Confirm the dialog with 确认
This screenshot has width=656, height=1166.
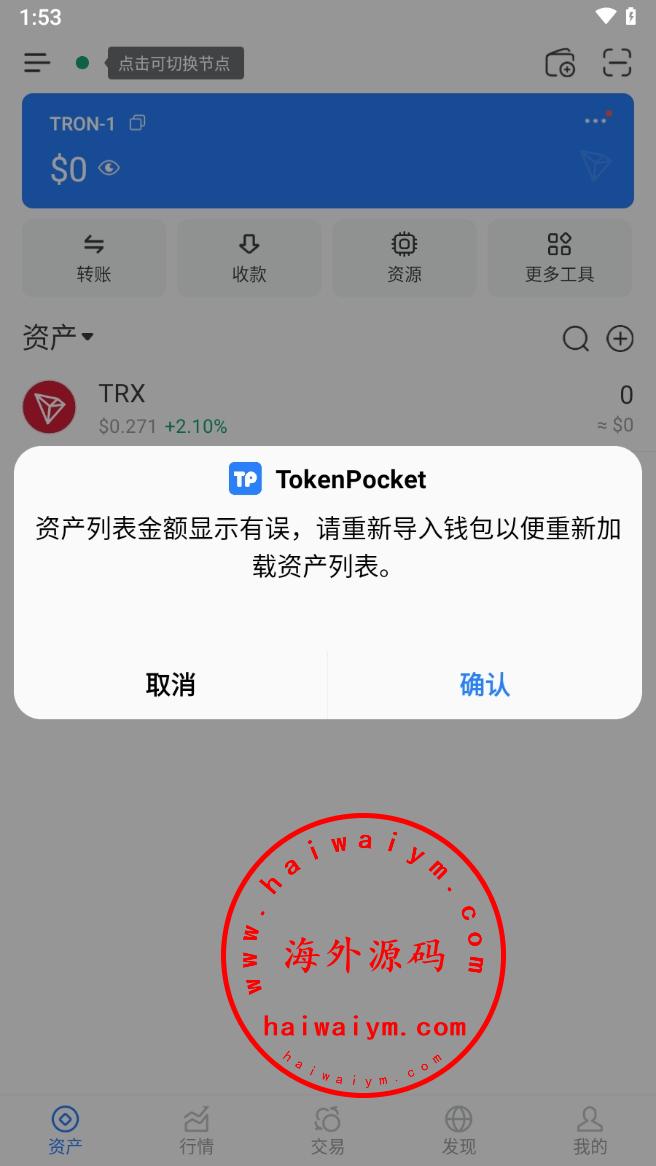point(484,684)
